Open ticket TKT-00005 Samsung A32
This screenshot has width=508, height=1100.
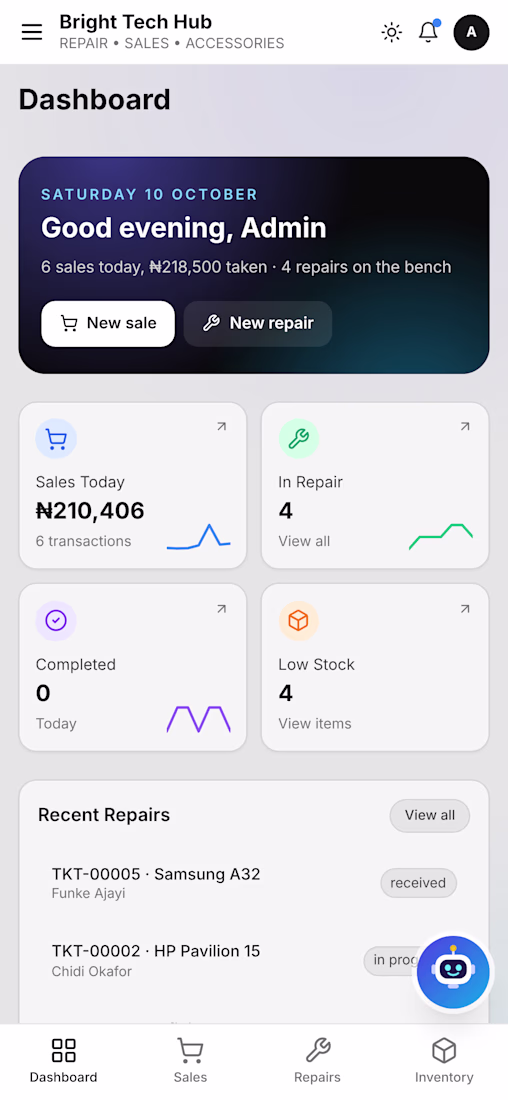coord(254,883)
